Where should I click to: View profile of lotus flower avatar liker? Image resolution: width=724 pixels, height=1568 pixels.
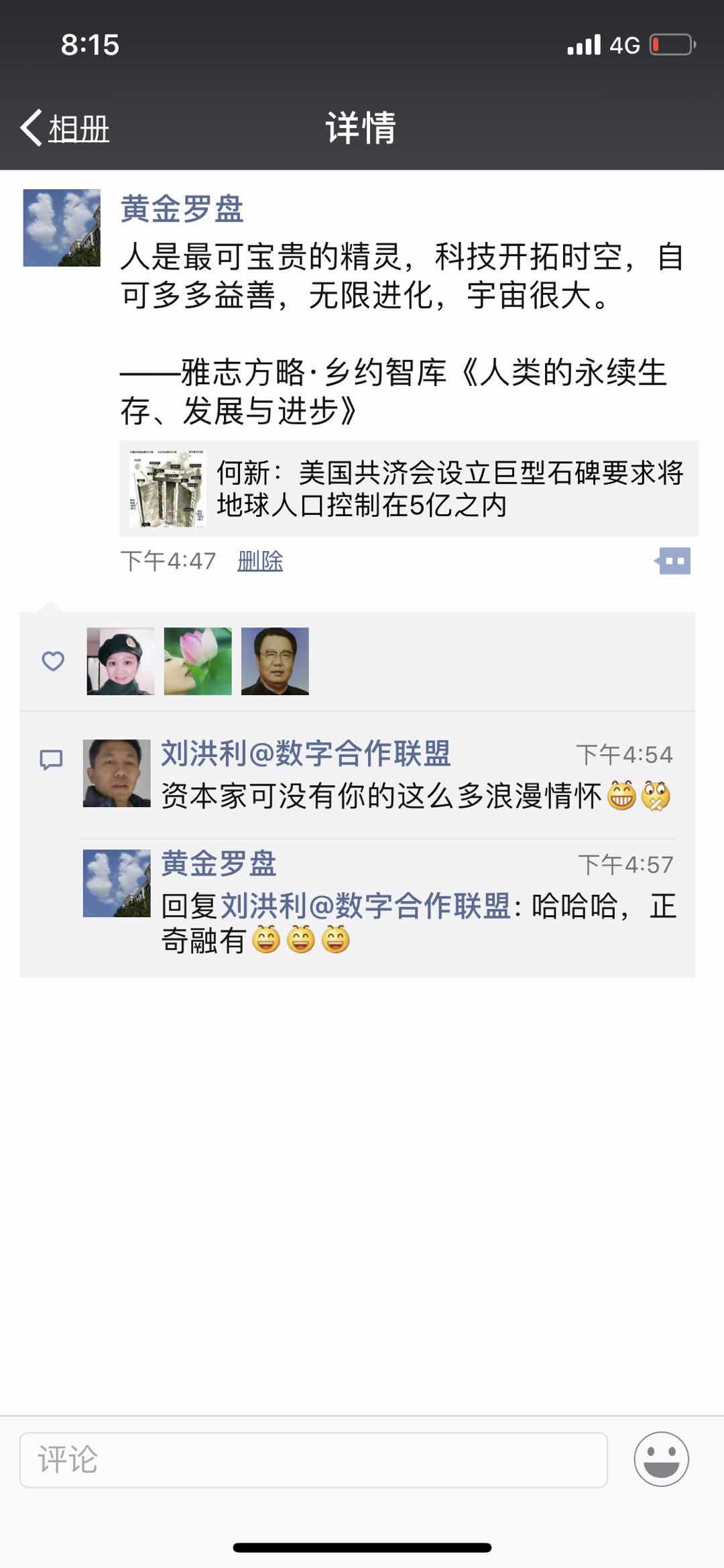point(198,661)
